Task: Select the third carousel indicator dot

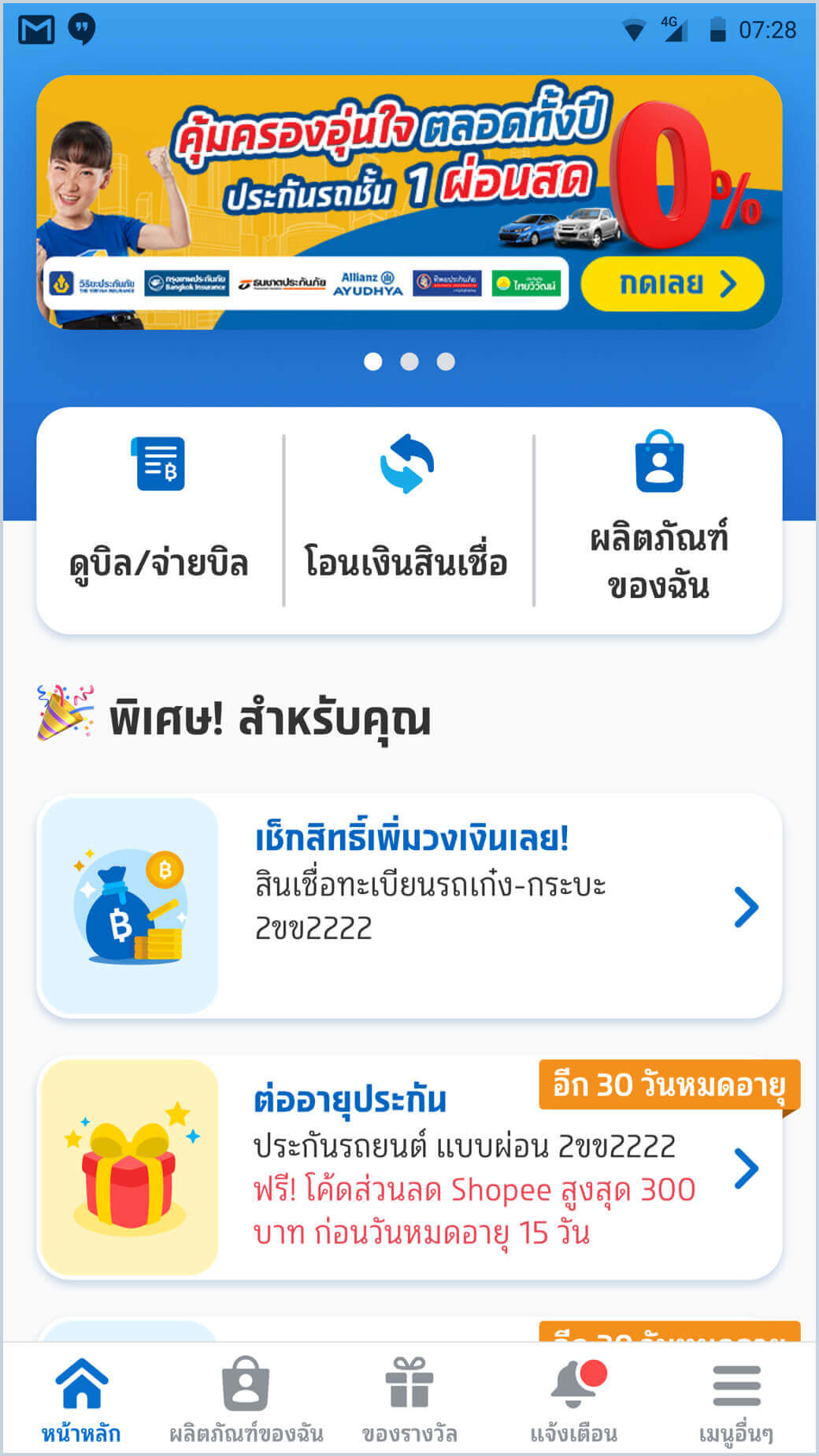Action: click(x=446, y=360)
